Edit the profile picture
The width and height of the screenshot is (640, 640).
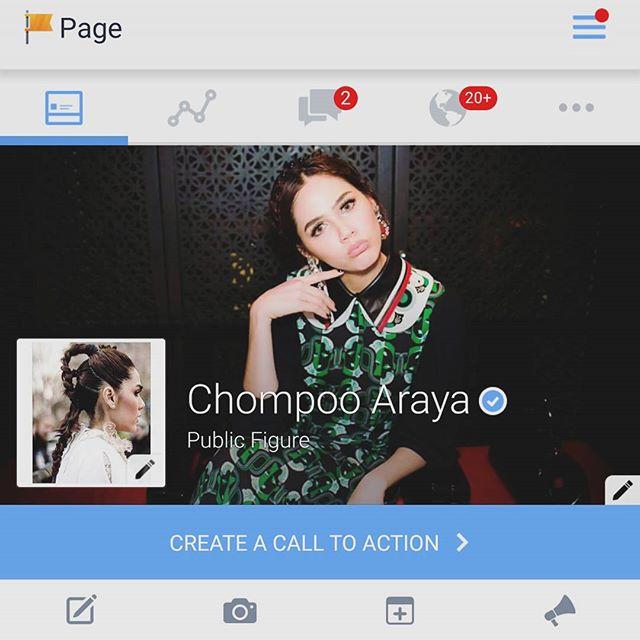point(144,468)
